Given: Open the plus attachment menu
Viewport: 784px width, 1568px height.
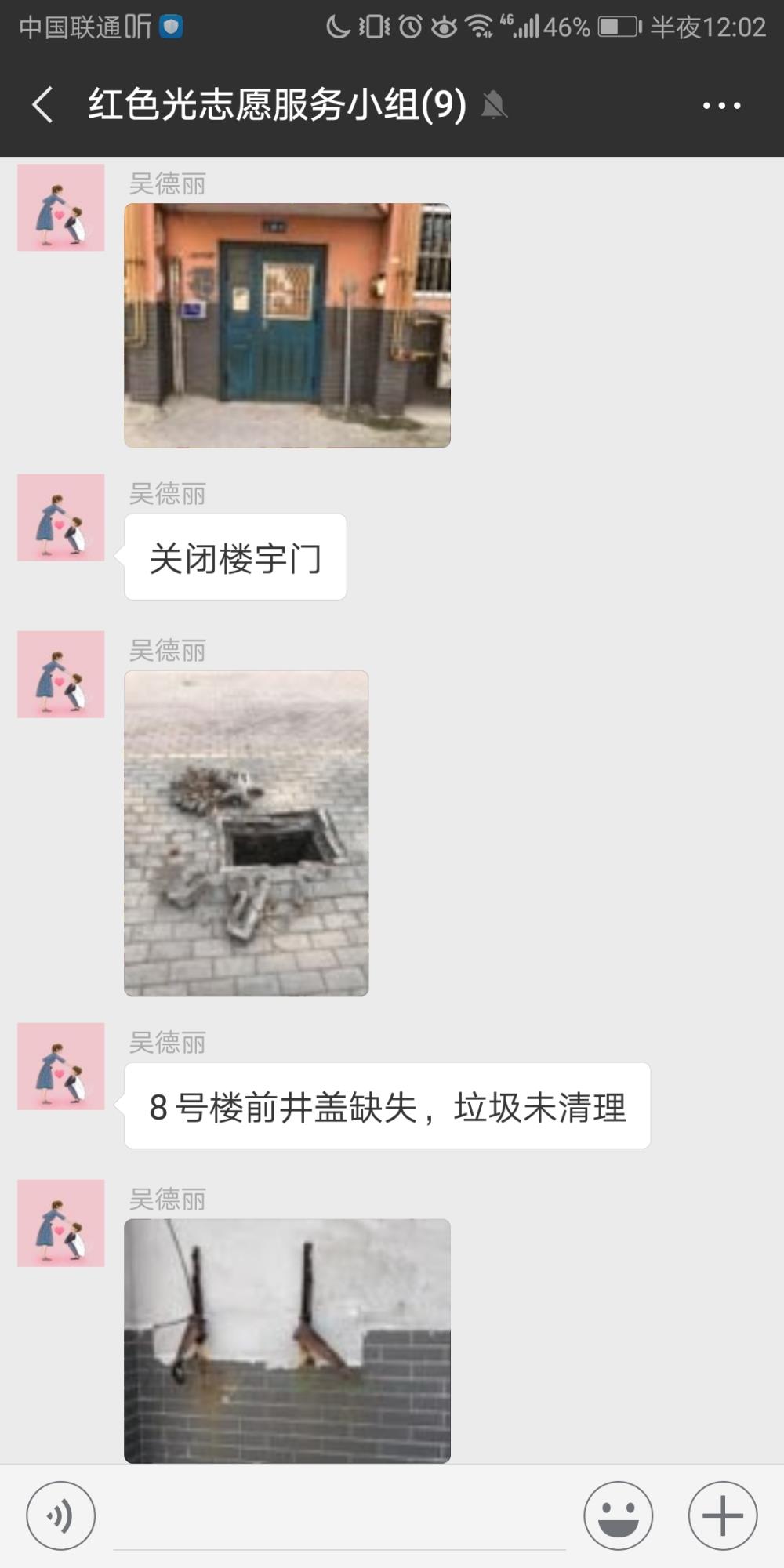Looking at the screenshot, I should [x=722, y=1515].
